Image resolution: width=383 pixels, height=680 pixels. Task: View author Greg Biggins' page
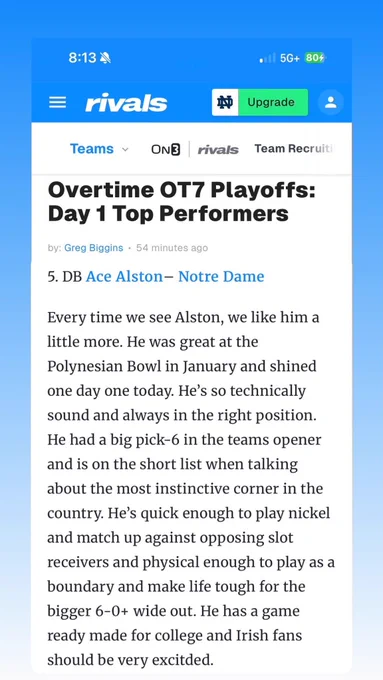(x=94, y=248)
